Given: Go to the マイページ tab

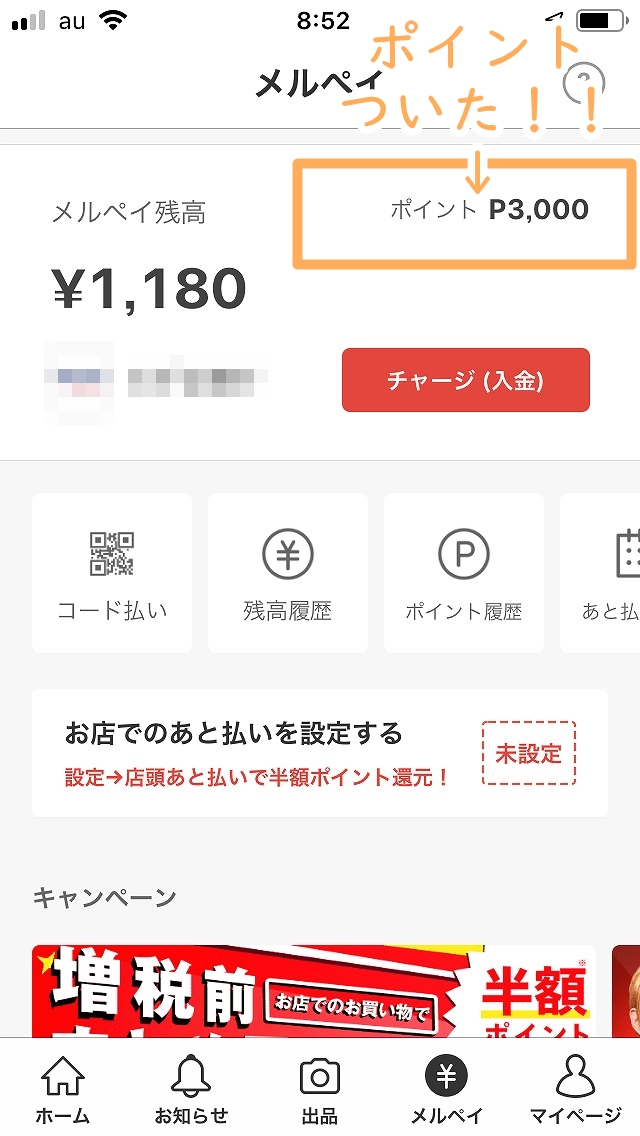Looking at the screenshot, I should click(575, 1089).
